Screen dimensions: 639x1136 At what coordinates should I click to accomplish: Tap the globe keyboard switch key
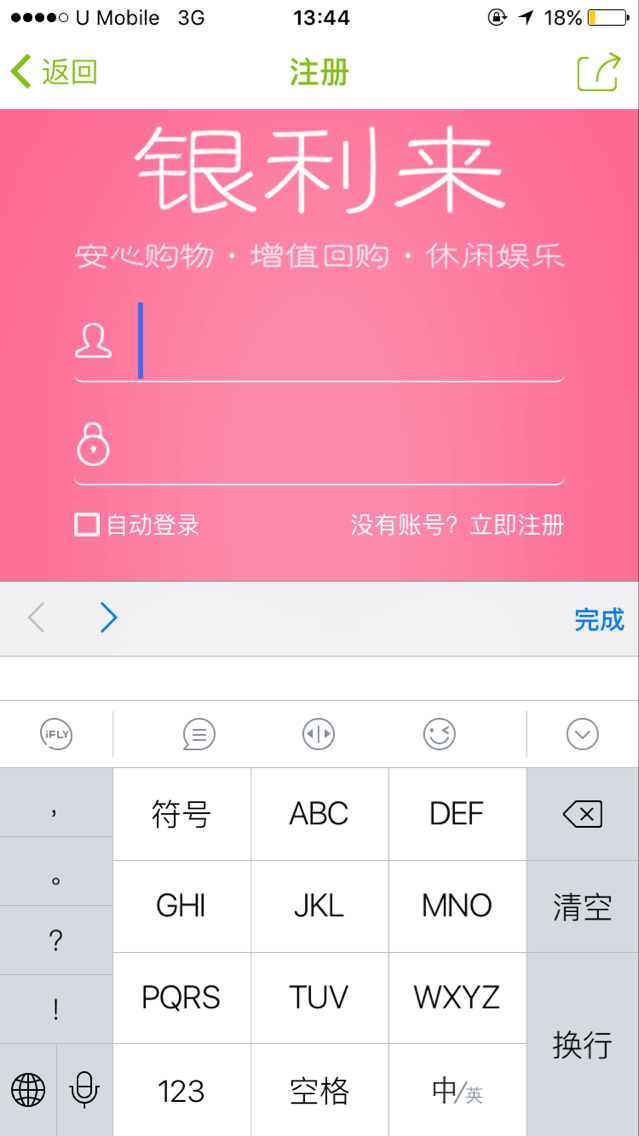pos(28,1090)
